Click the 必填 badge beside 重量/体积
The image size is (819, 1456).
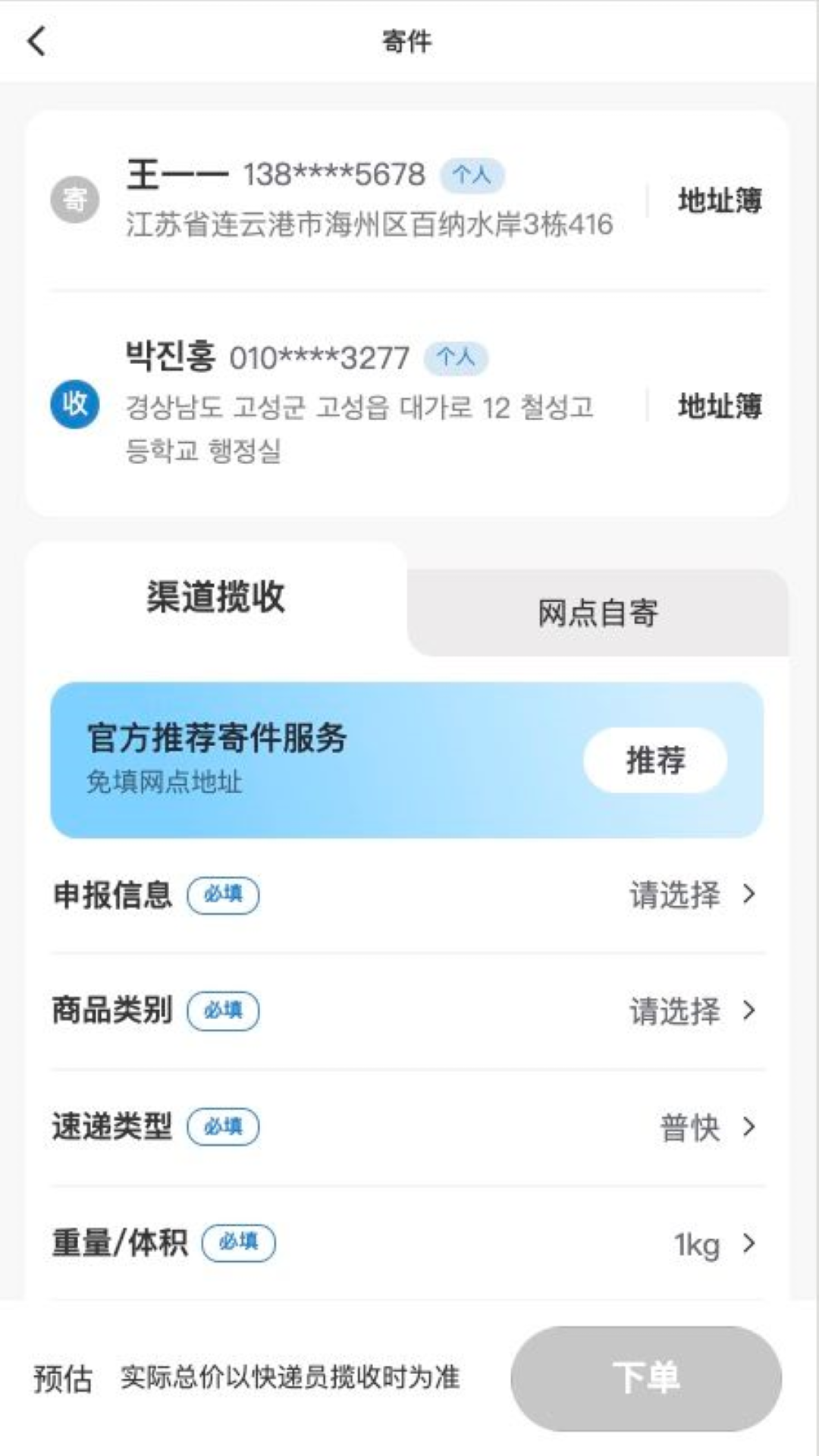click(240, 1242)
